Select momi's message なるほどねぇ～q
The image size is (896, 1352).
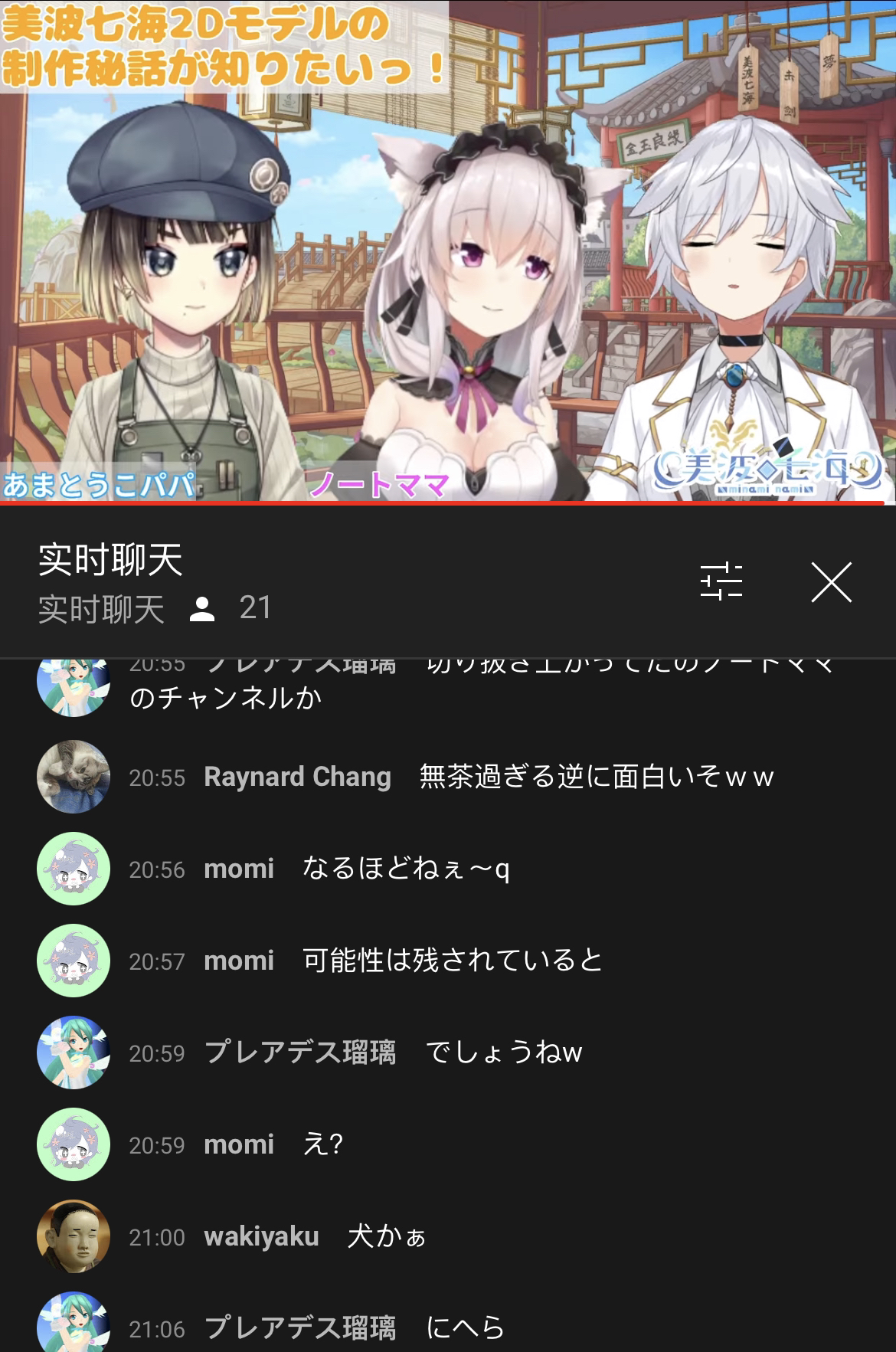[x=406, y=869]
